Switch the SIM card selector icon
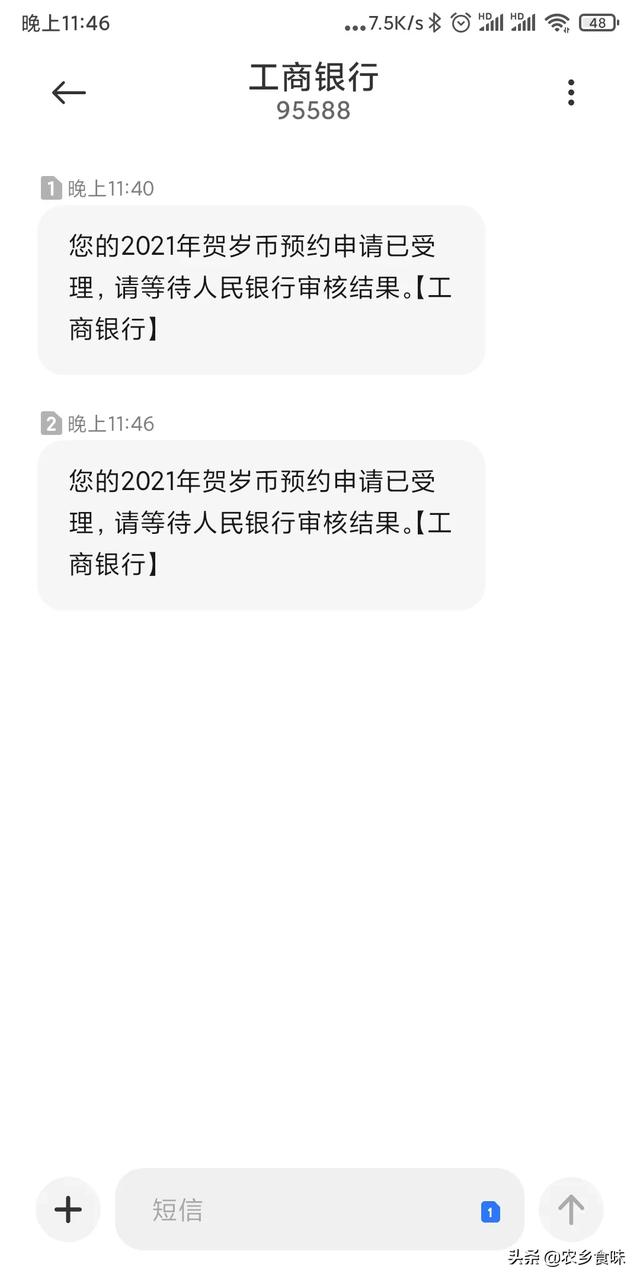Image resolution: width=640 pixels, height=1280 pixels. pyautogui.click(x=490, y=1212)
